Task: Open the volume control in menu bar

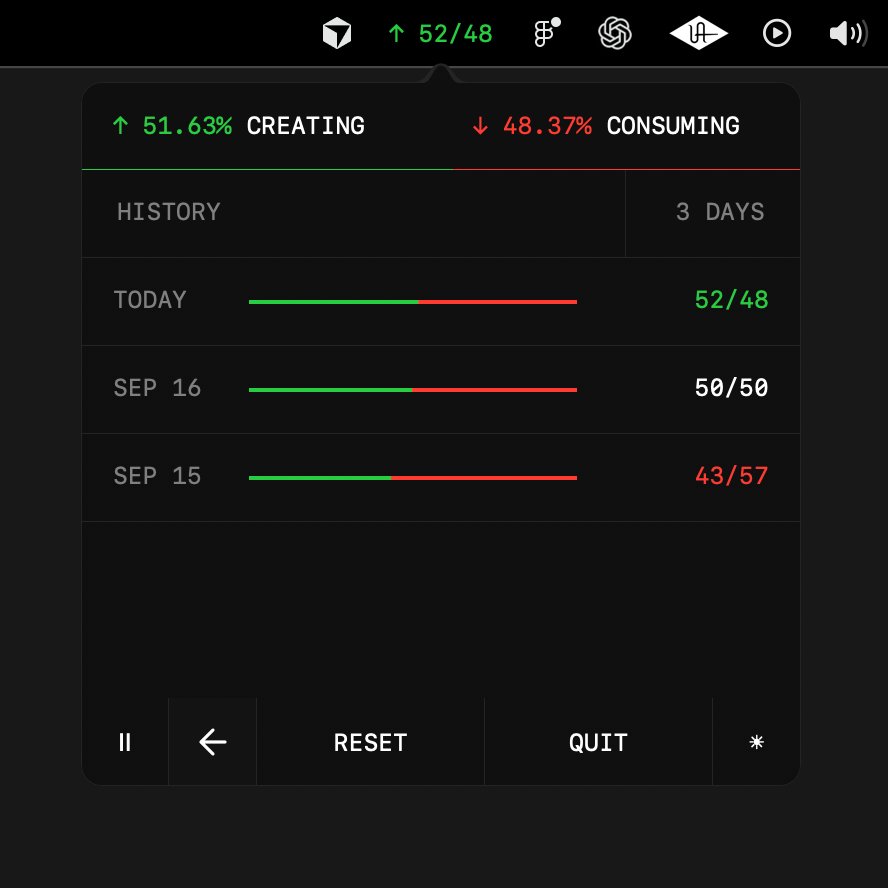Action: 848,33
